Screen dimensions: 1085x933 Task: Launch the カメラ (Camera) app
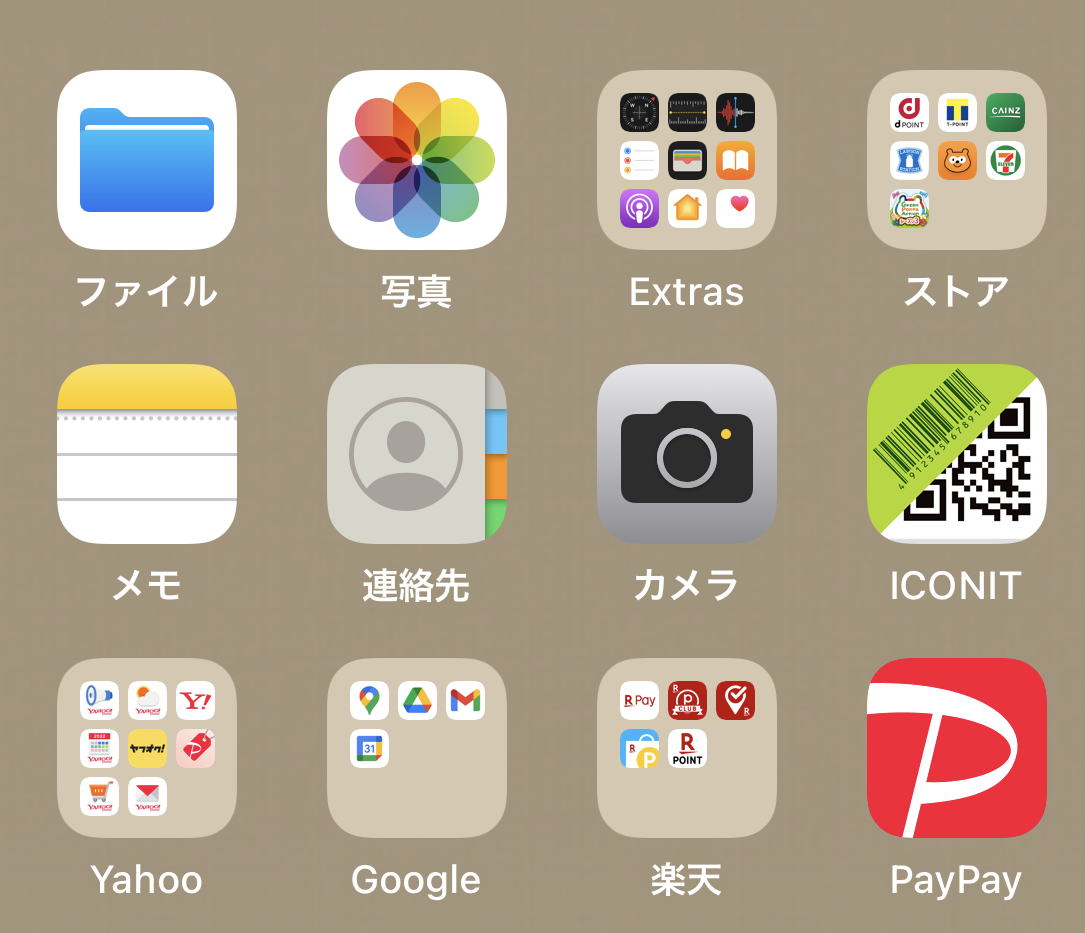point(687,454)
